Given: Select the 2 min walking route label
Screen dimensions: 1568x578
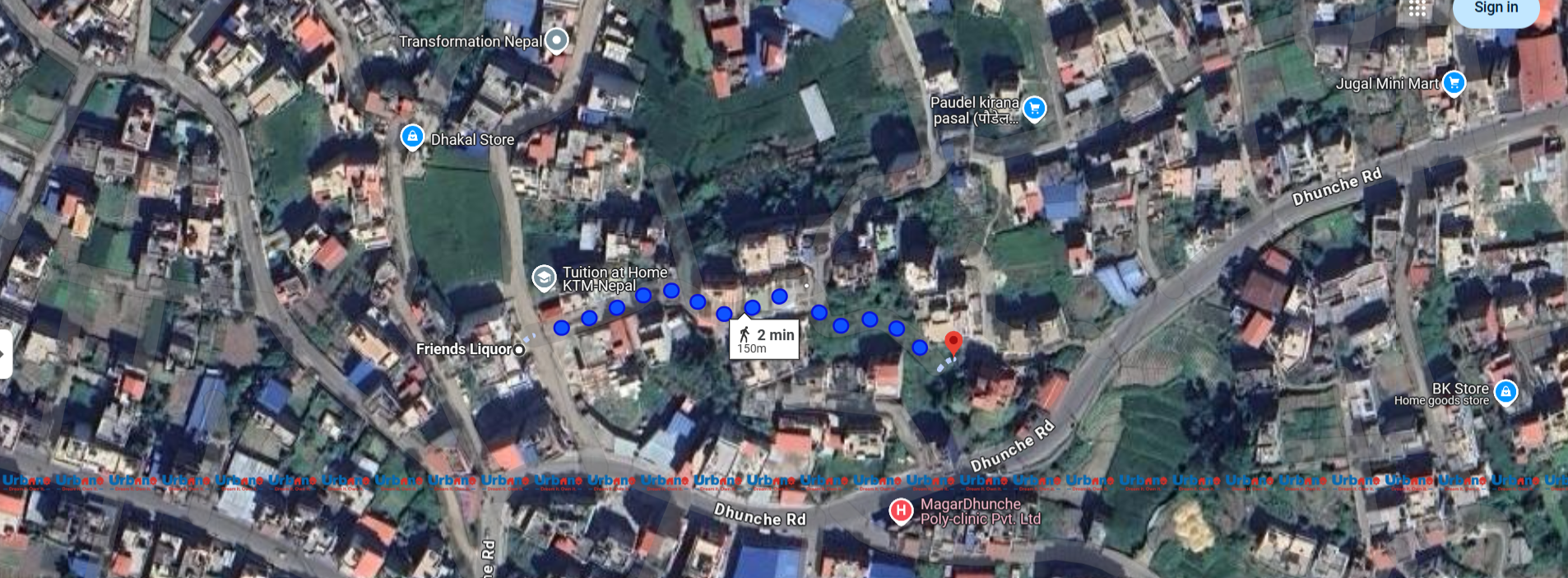Looking at the screenshot, I should click(764, 339).
